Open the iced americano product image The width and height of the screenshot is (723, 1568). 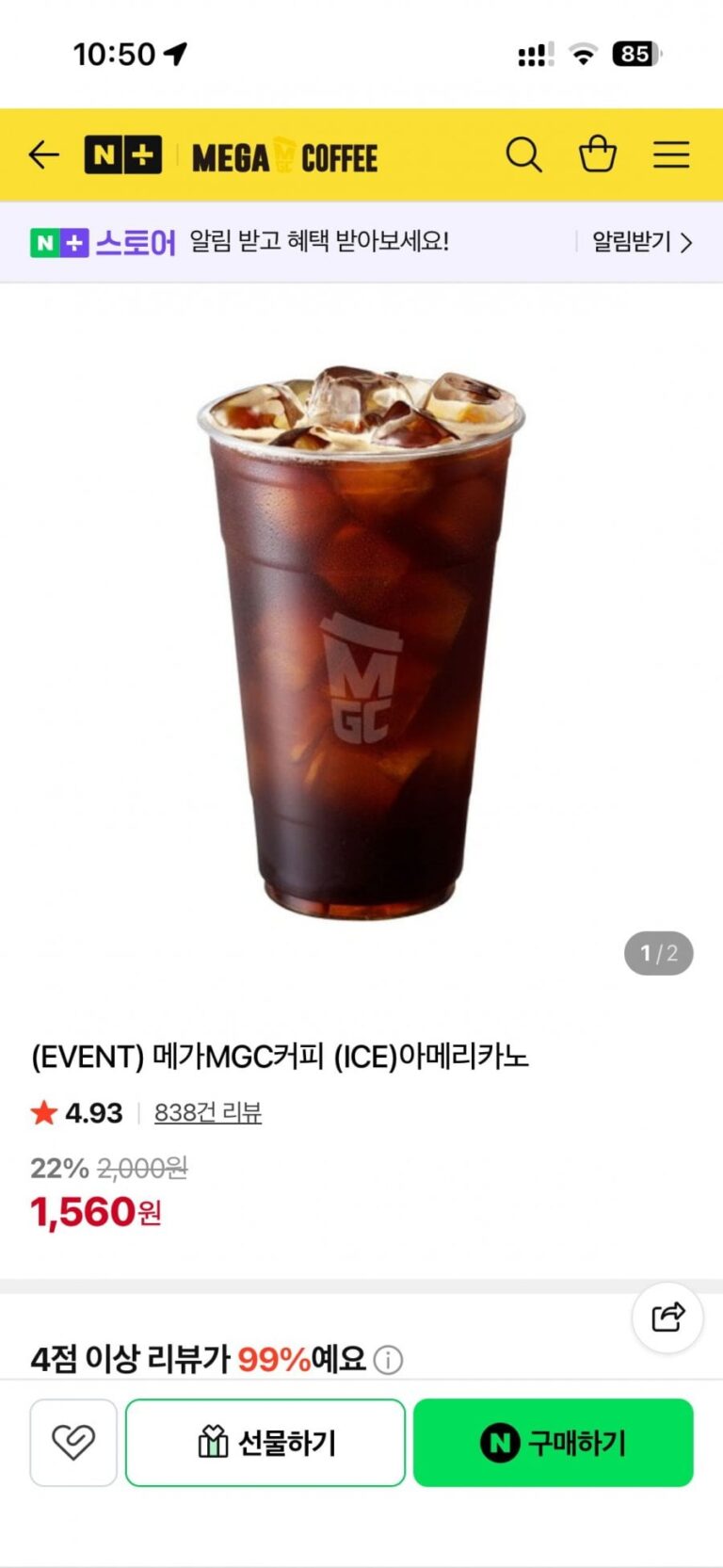pyautogui.click(x=361, y=640)
